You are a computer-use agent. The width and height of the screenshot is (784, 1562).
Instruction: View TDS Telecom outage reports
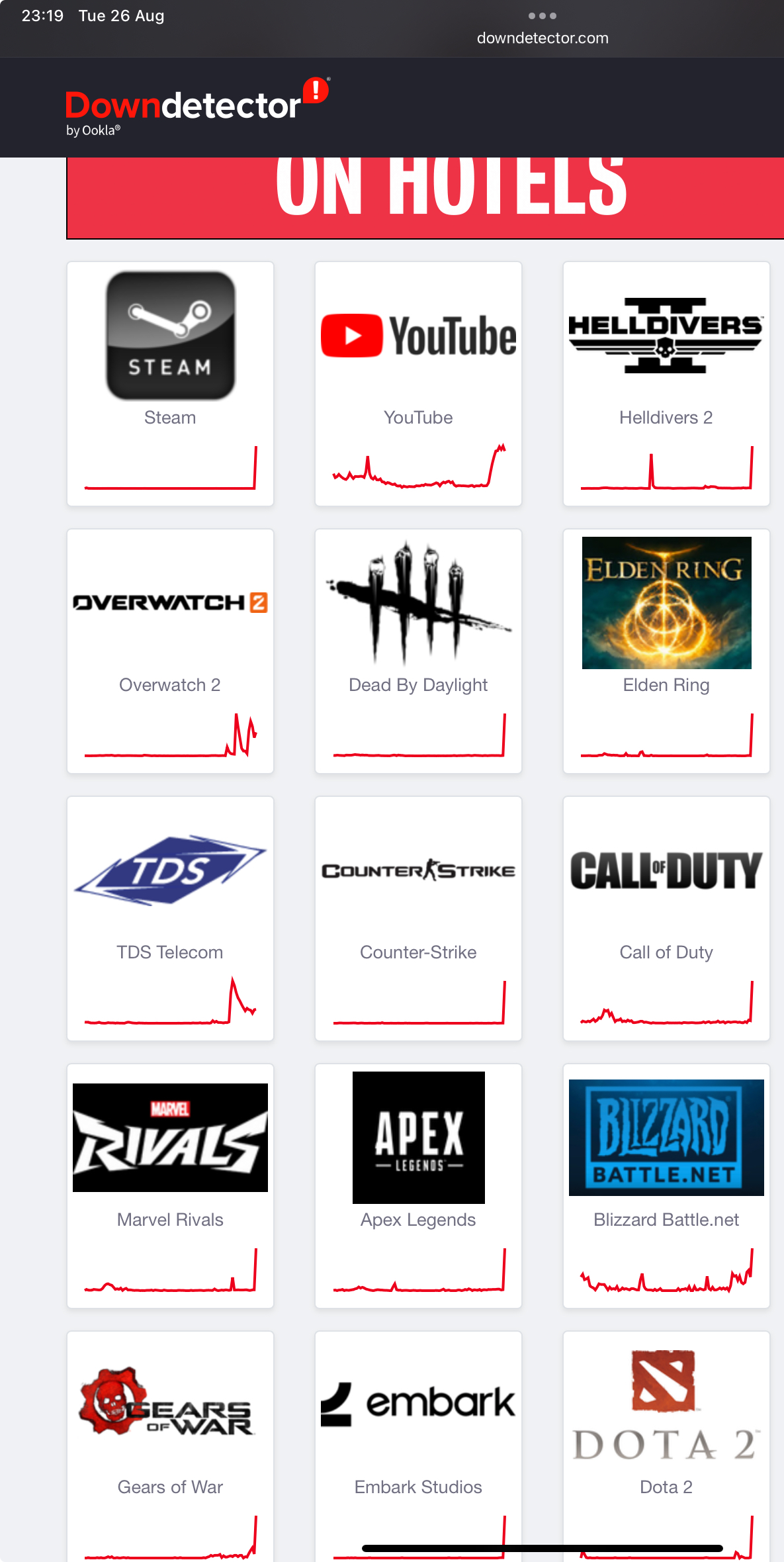[170, 919]
